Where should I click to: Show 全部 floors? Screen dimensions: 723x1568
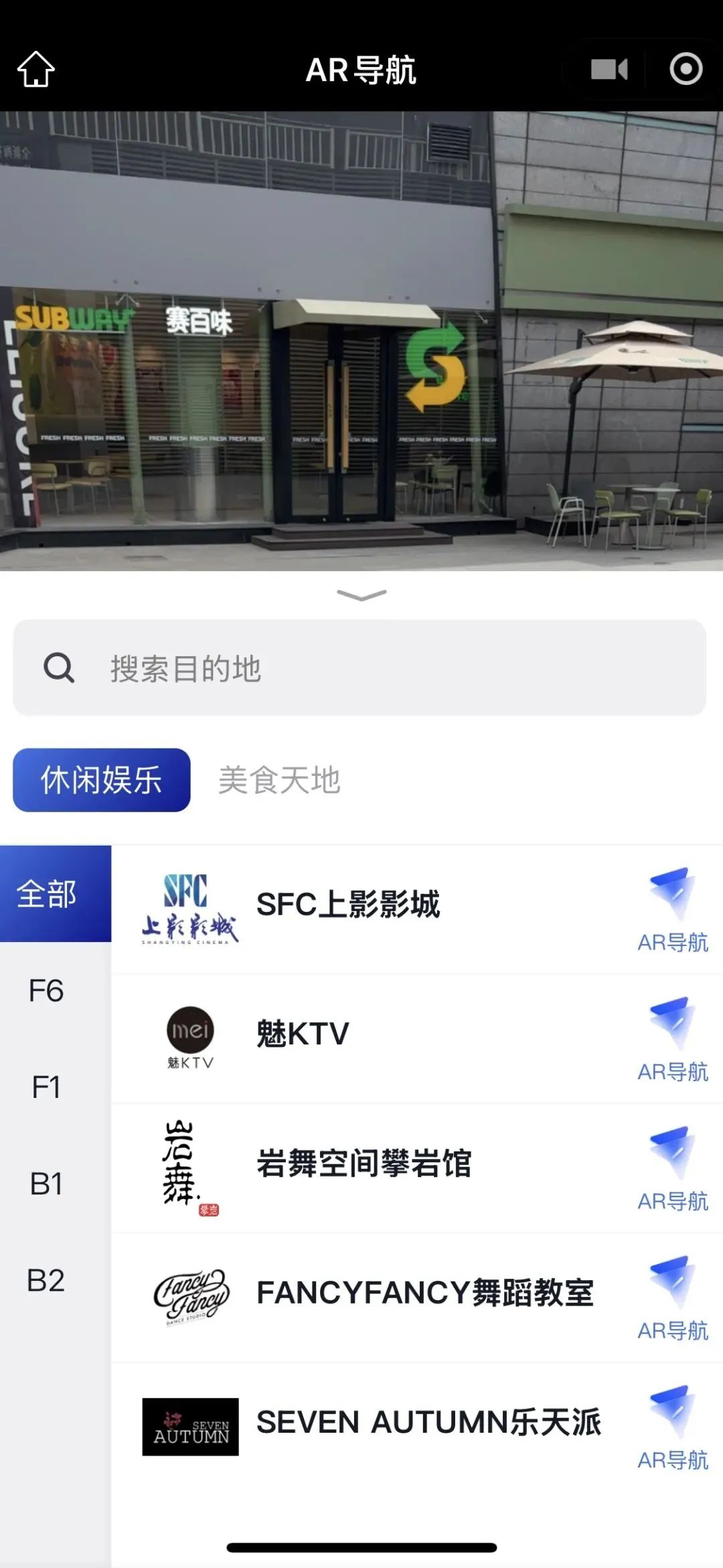(47, 894)
